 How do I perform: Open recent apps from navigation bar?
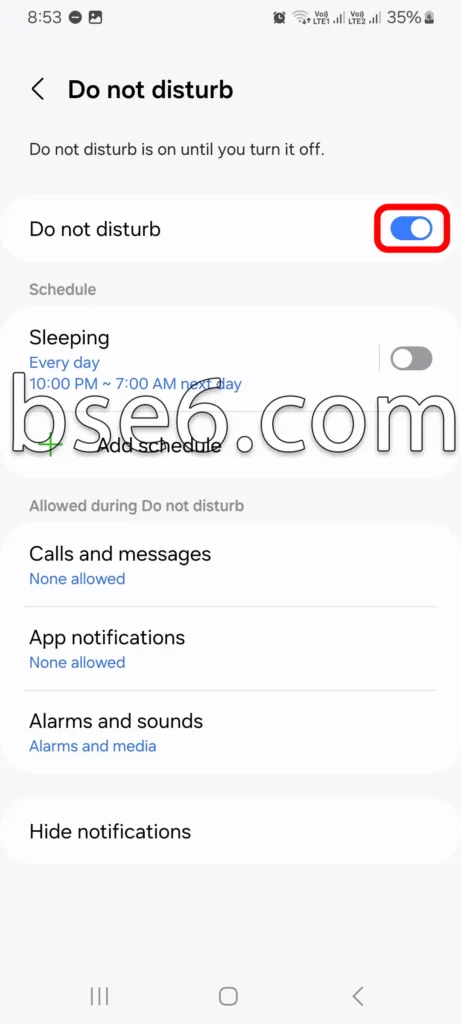click(99, 996)
